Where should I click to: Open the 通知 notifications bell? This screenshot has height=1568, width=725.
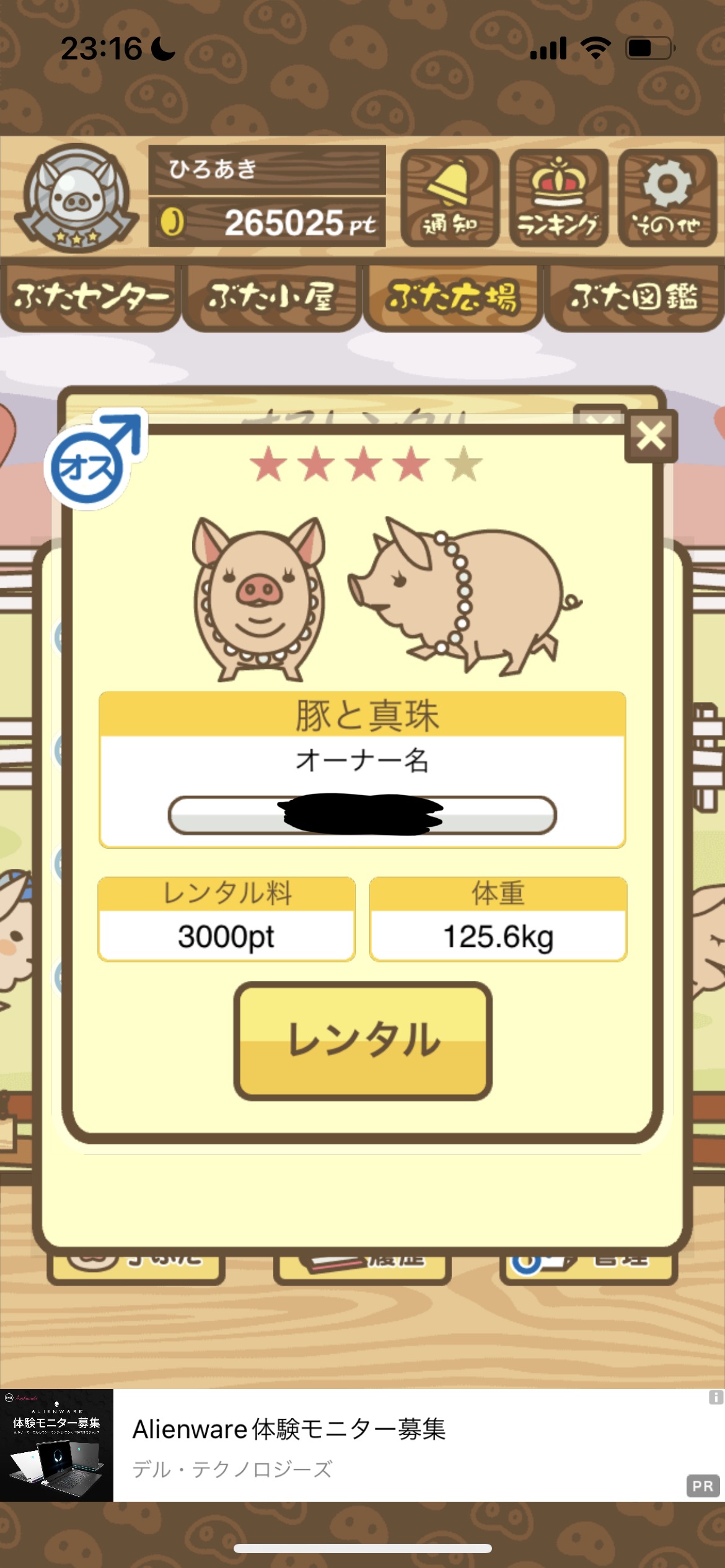(450, 198)
